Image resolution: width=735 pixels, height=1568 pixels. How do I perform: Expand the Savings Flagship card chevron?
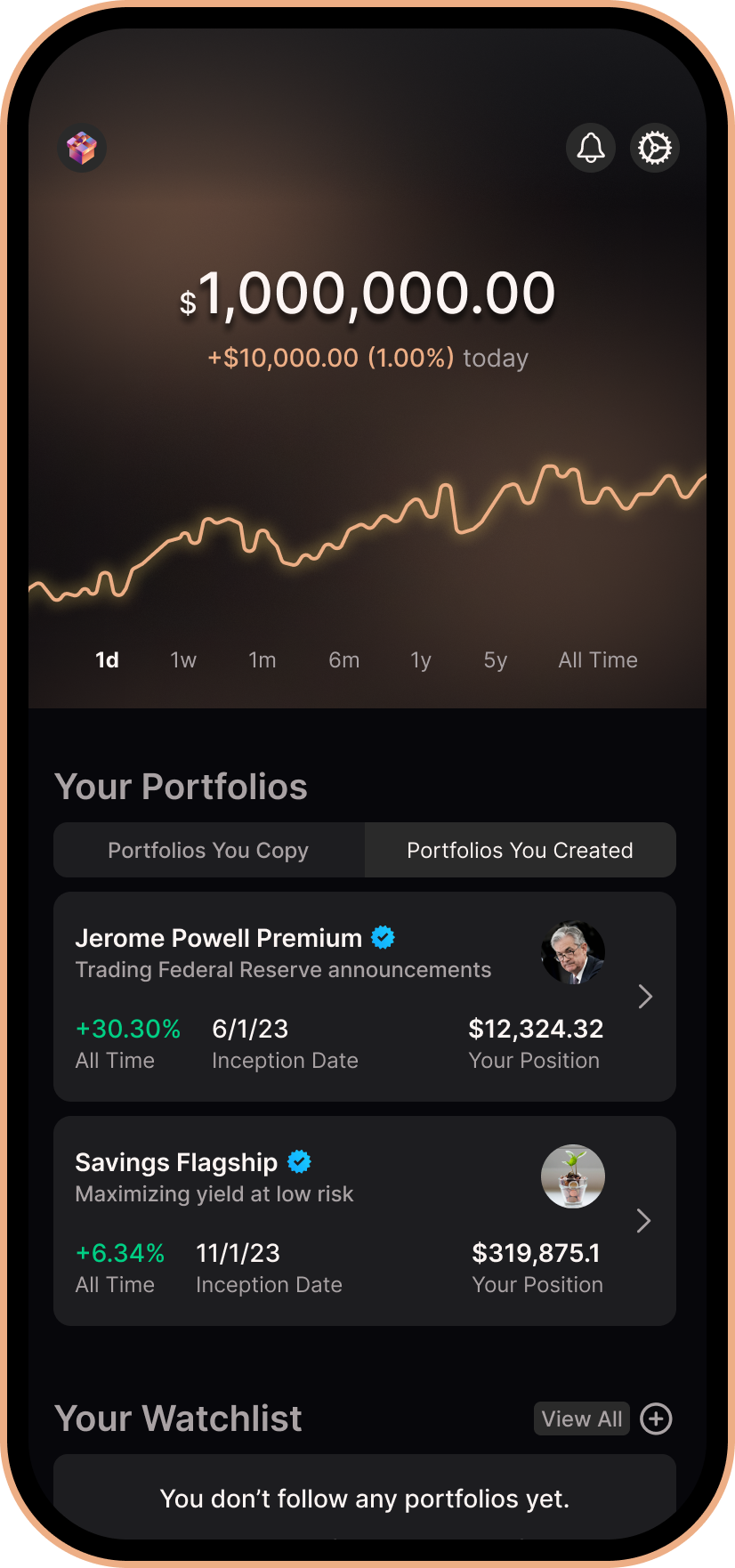pyautogui.click(x=643, y=1221)
